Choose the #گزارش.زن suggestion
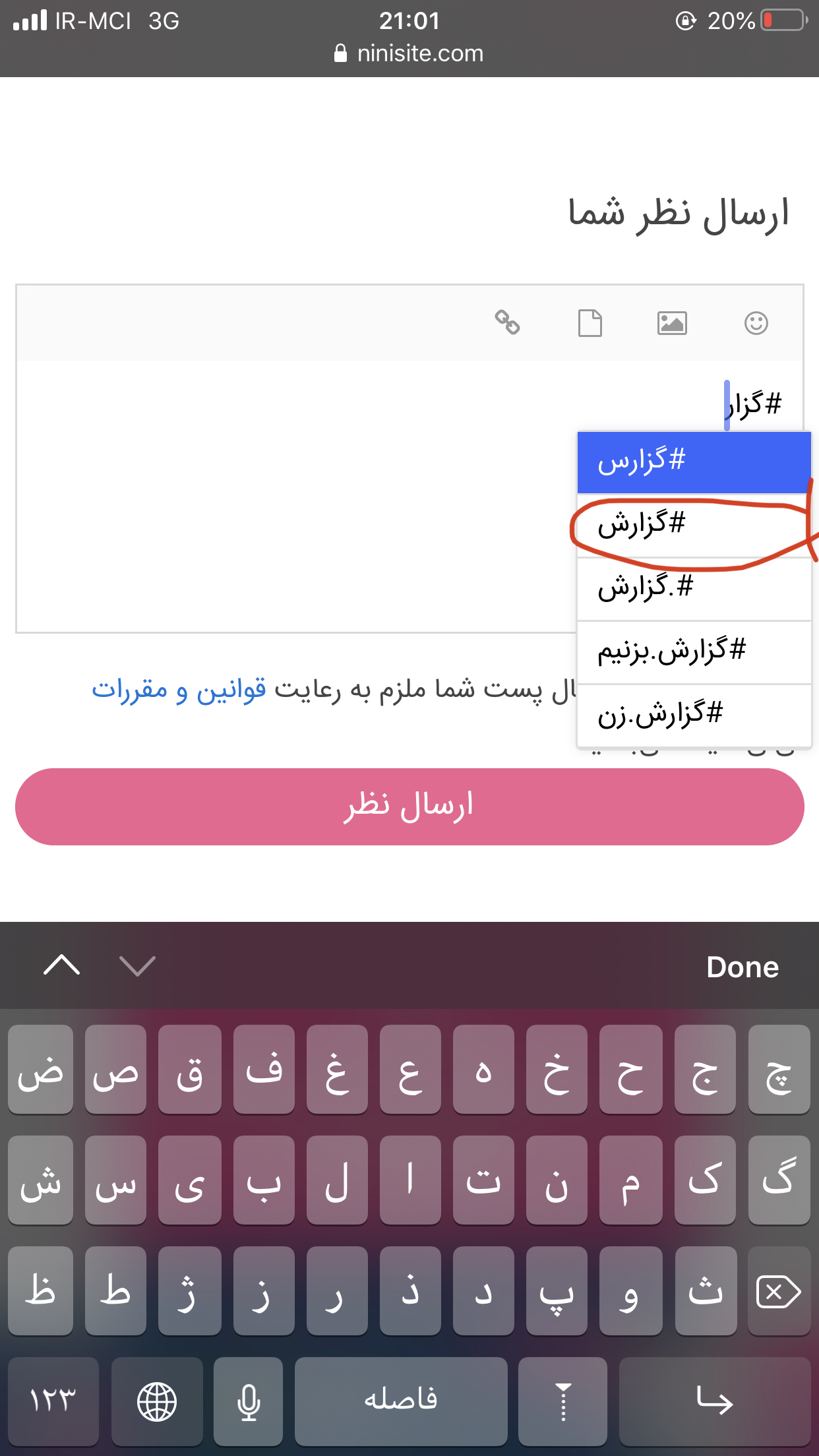 click(x=693, y=715)
